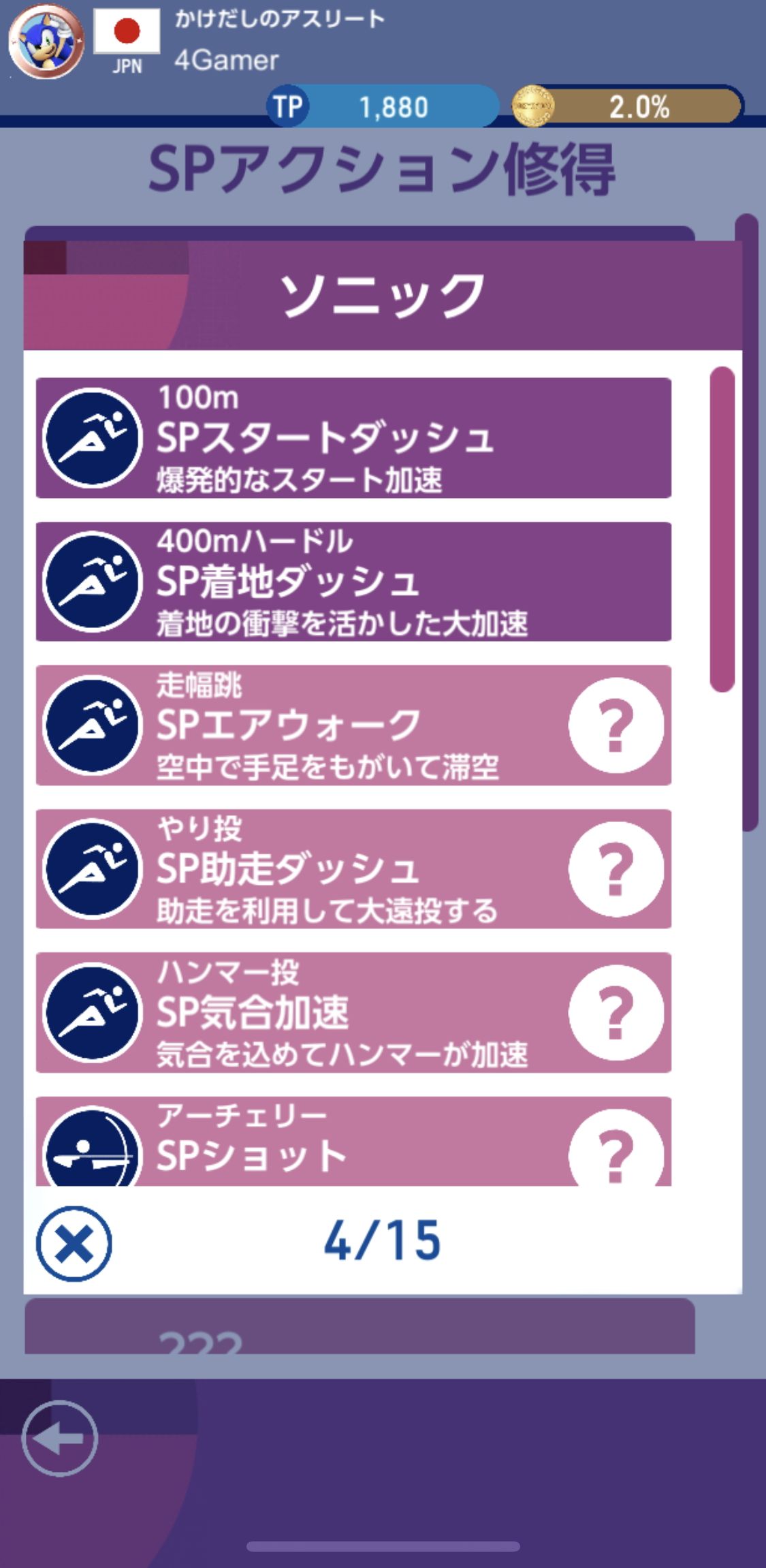Select the やり投 SP助走ダッシュ action
This screenshot has width=766, height=1568.
point(300,869)
